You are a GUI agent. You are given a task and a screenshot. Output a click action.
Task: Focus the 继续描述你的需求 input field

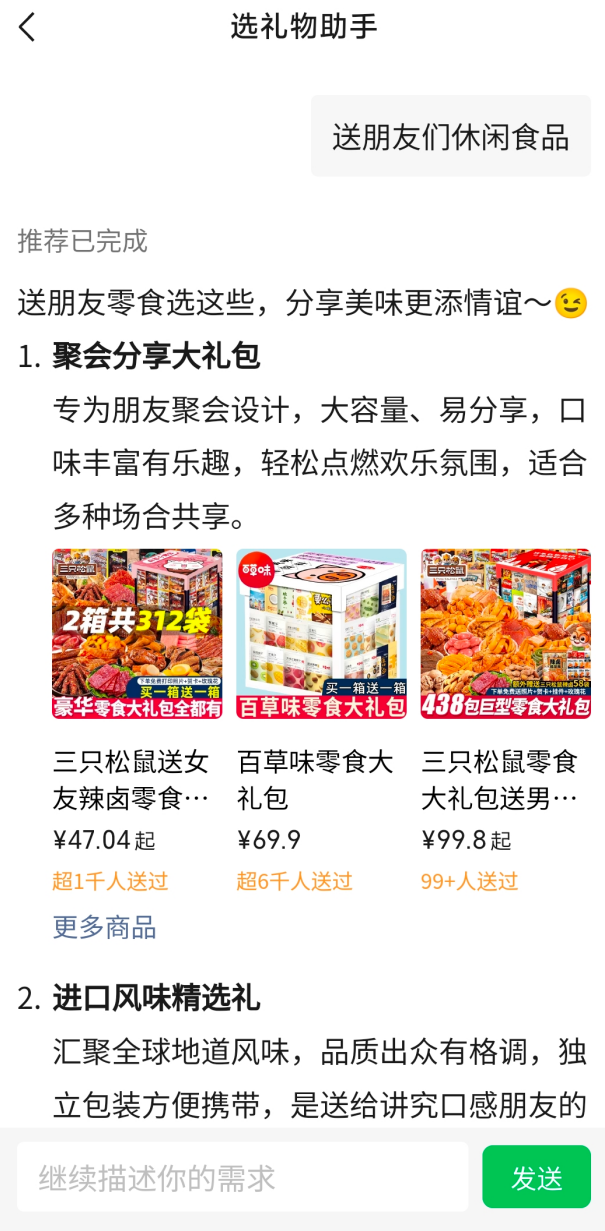coord(242,1178)
